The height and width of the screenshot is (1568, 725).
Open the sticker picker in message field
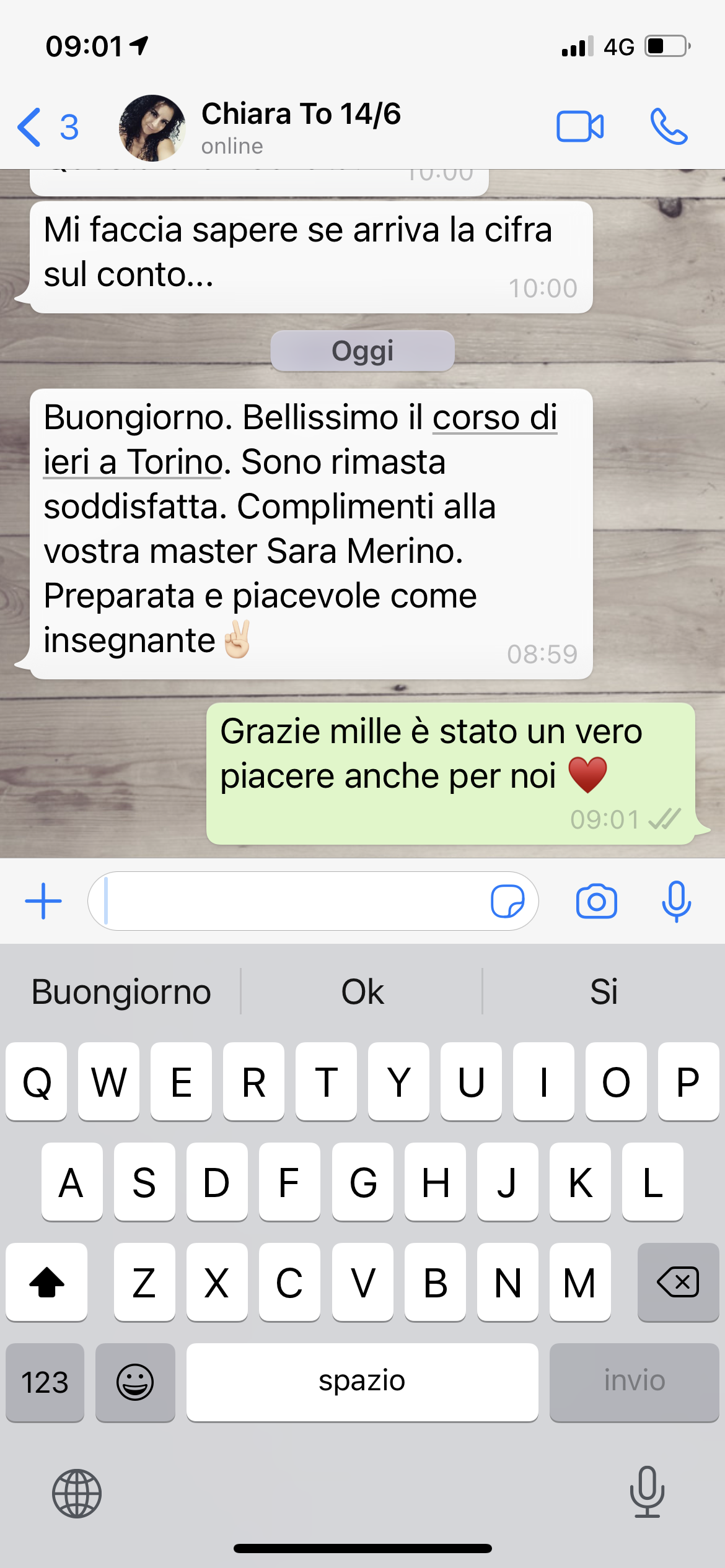(x=507, y=901)
